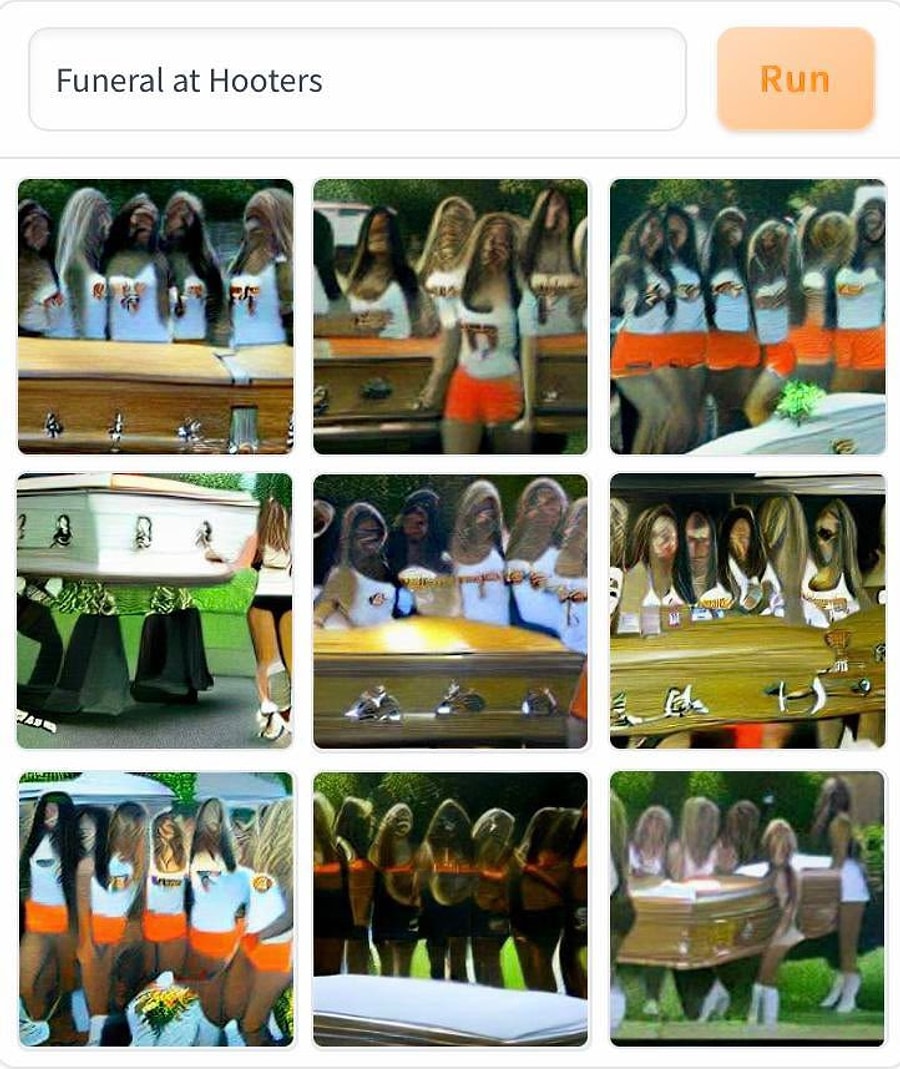Enlarge the image with the shiny golden casket
Viewport: 900px width, 1069px height.
click(x=450, y=611)
